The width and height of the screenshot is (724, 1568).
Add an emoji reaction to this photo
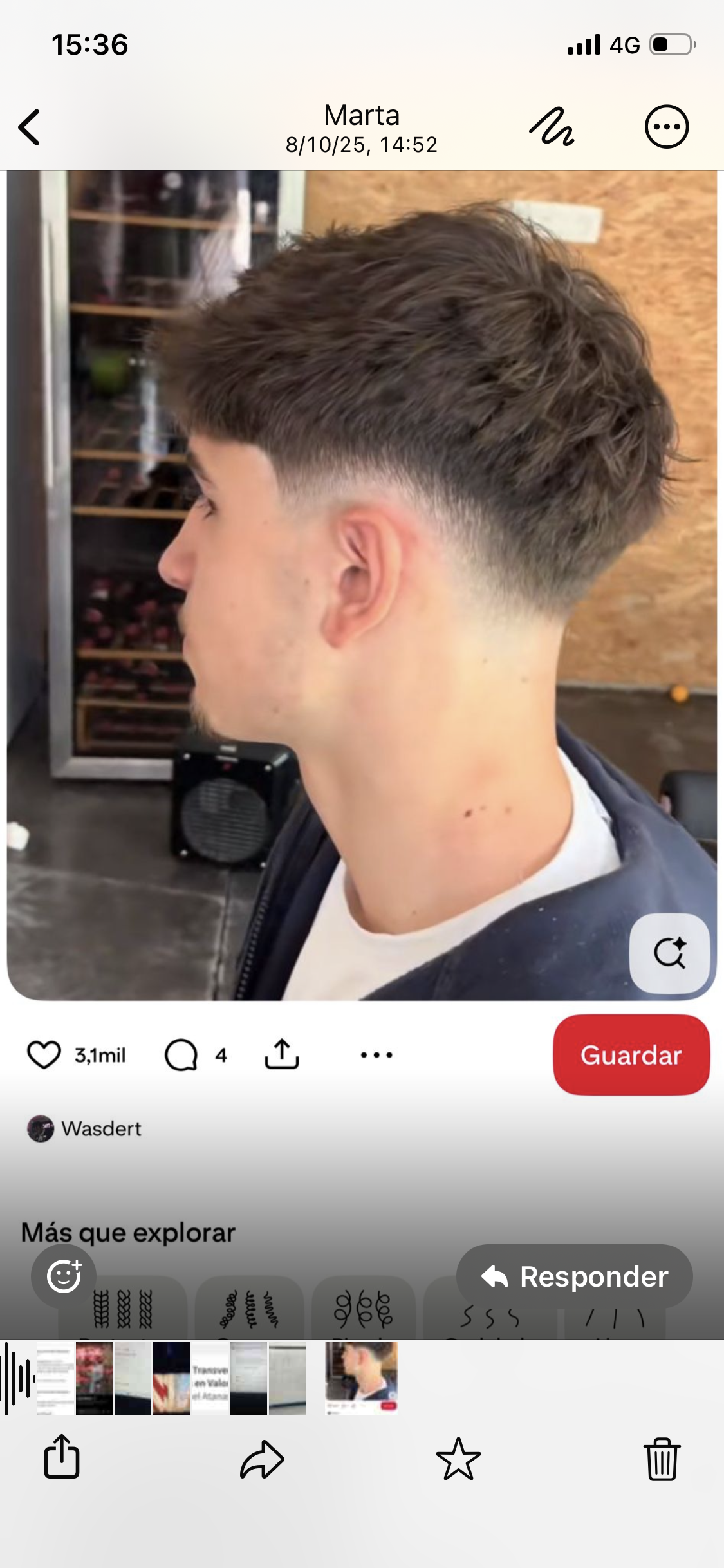[64, 1276]
